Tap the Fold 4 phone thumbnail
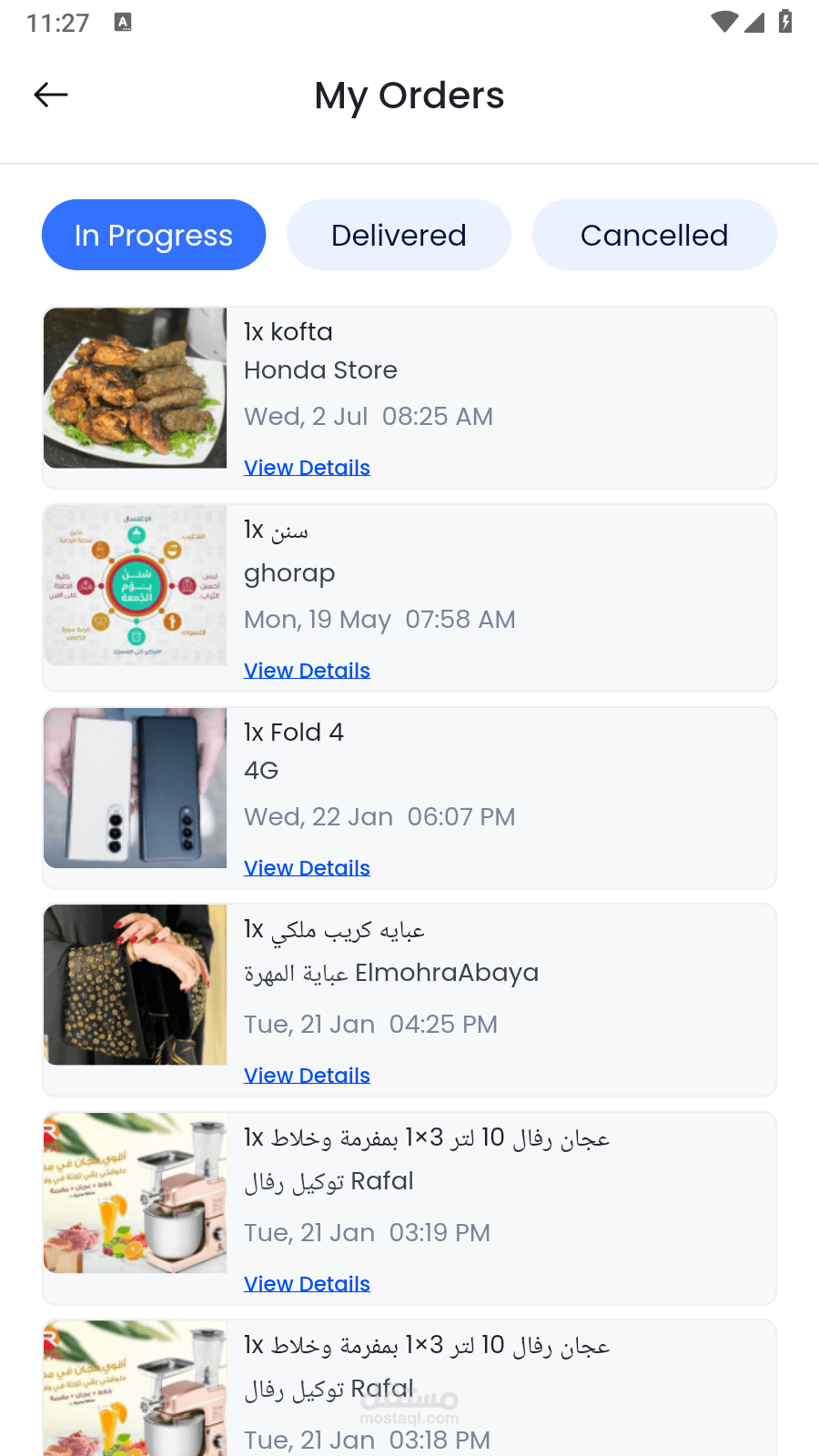Image resolution: width=819 pixels, height=1456 pixels. (x=135, y=788)
